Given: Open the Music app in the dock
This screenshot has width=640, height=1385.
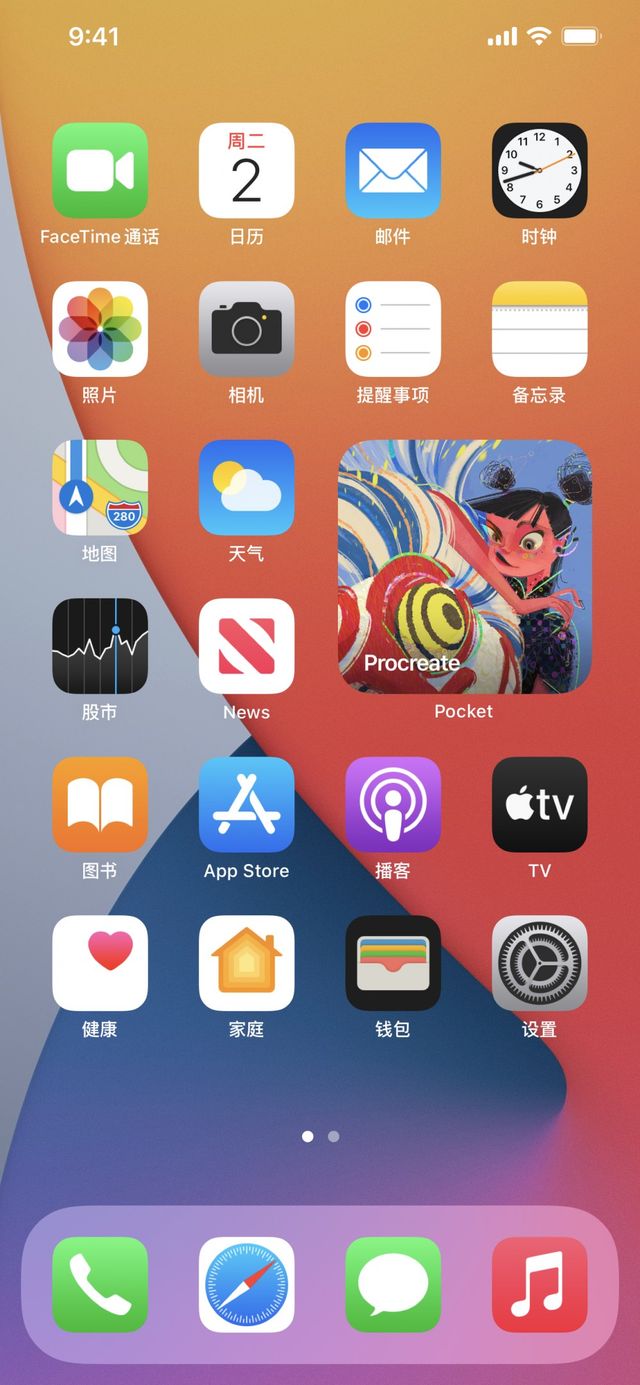Looking at the screenshot, I should point(540,1285).
